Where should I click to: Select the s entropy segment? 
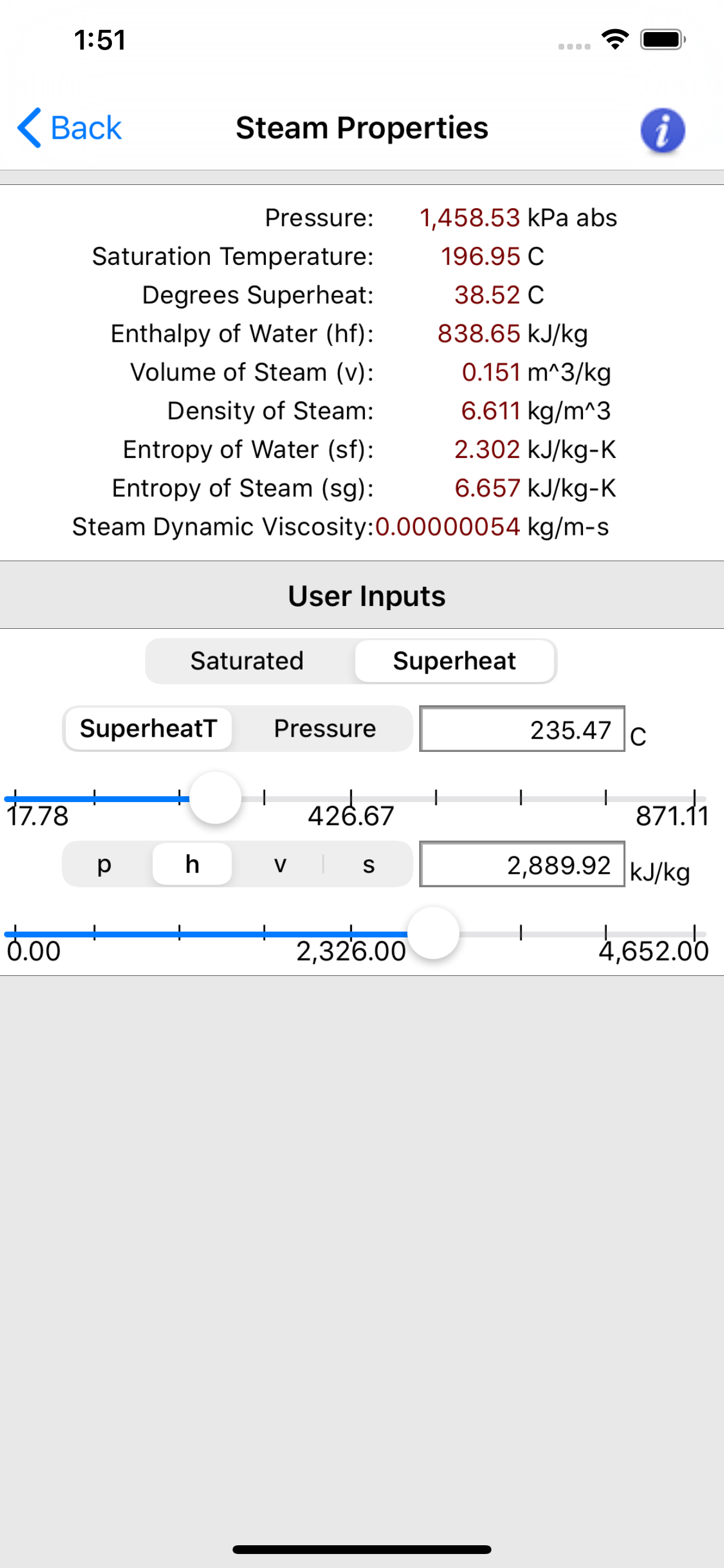pyautogui.click(x=368, y=864)
